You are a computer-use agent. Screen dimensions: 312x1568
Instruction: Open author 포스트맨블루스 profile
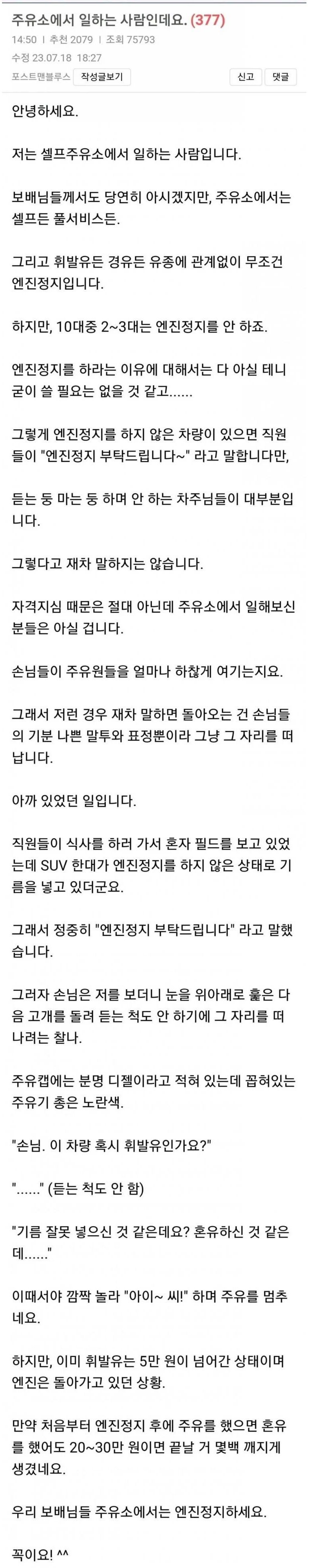pos(40,77)
